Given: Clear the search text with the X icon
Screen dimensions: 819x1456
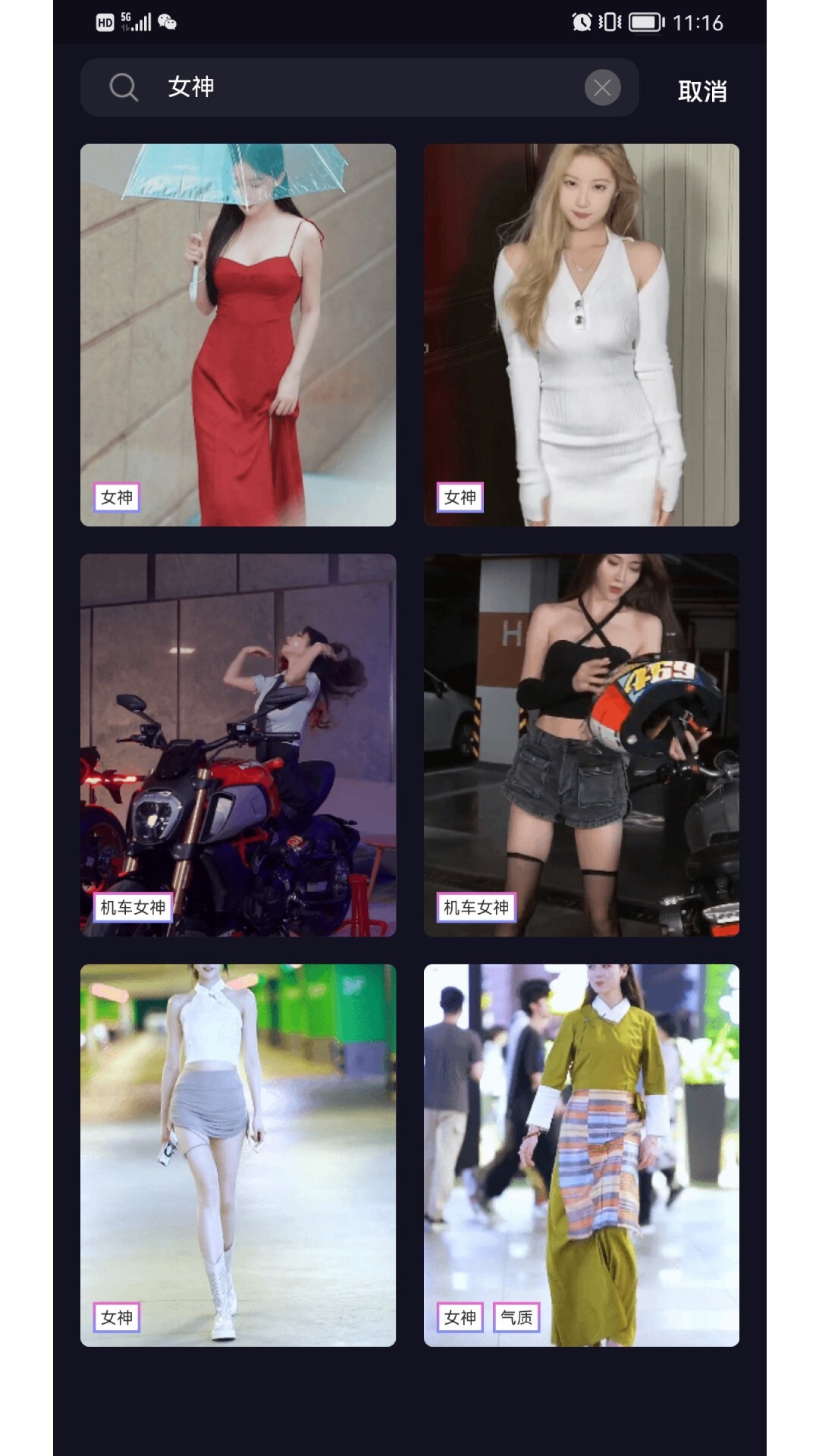Looking at the screenshot, I should (x=602, y=88).
